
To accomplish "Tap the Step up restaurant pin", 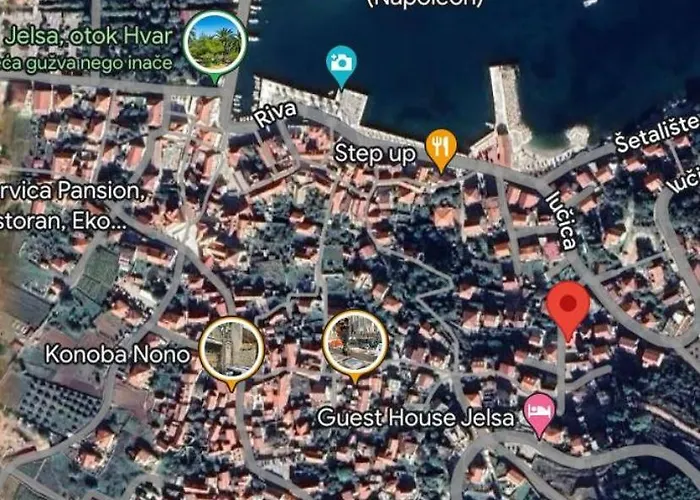I will coord(440,147).
